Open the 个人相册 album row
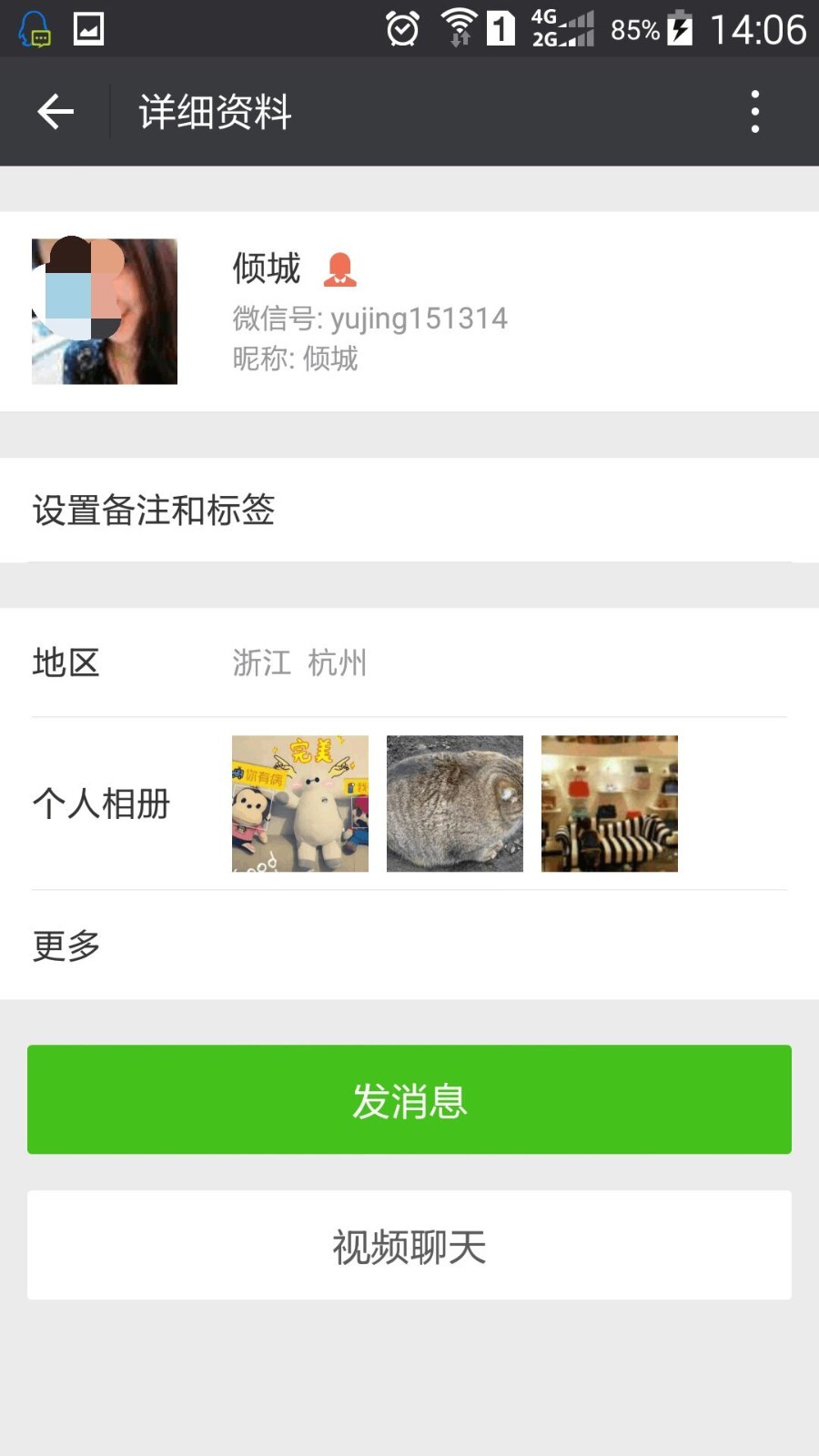This screenshot has height=1456, width=819. [x=409, y=804]
